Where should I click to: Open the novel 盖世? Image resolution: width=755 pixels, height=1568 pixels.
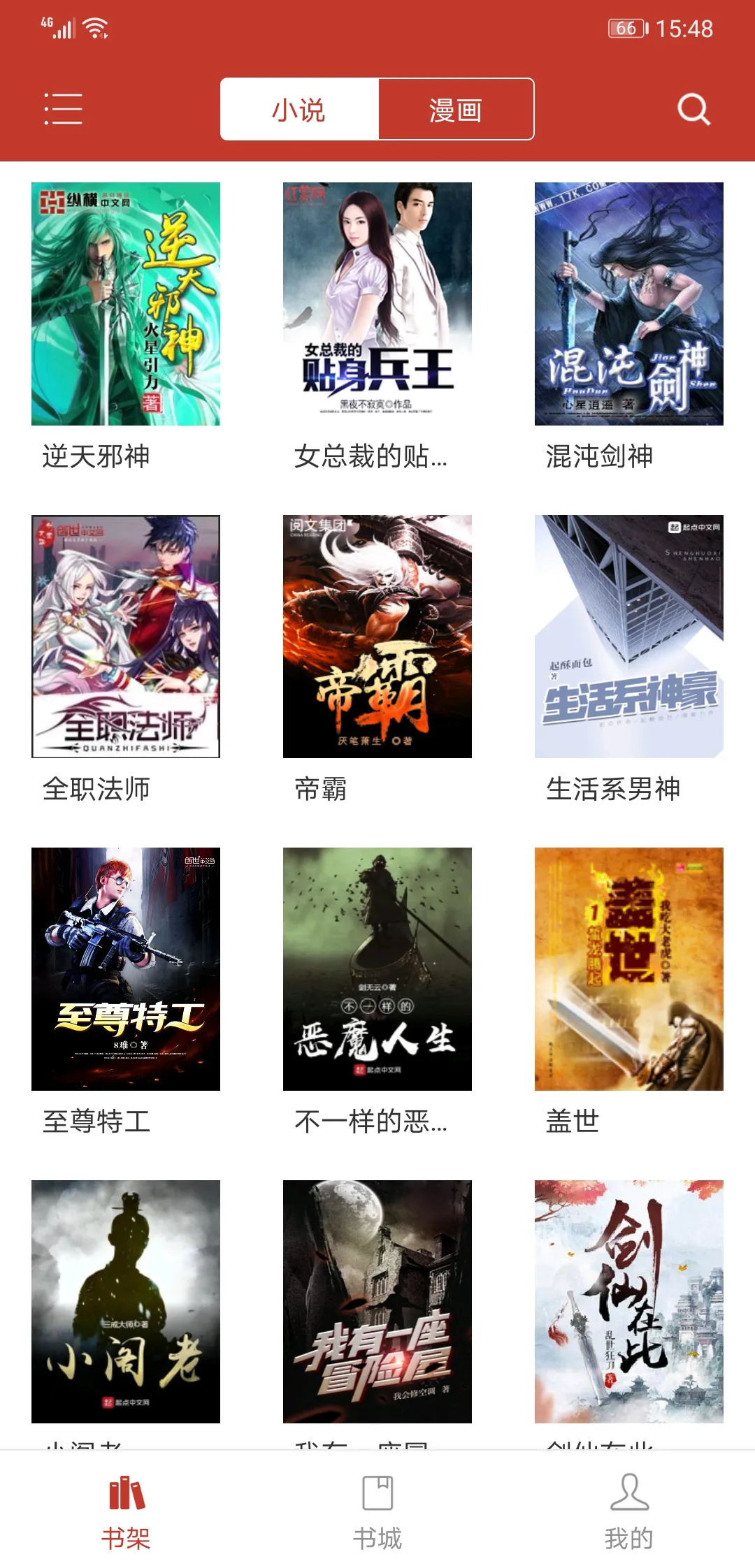pyautogui.click(x=629, y=969)
